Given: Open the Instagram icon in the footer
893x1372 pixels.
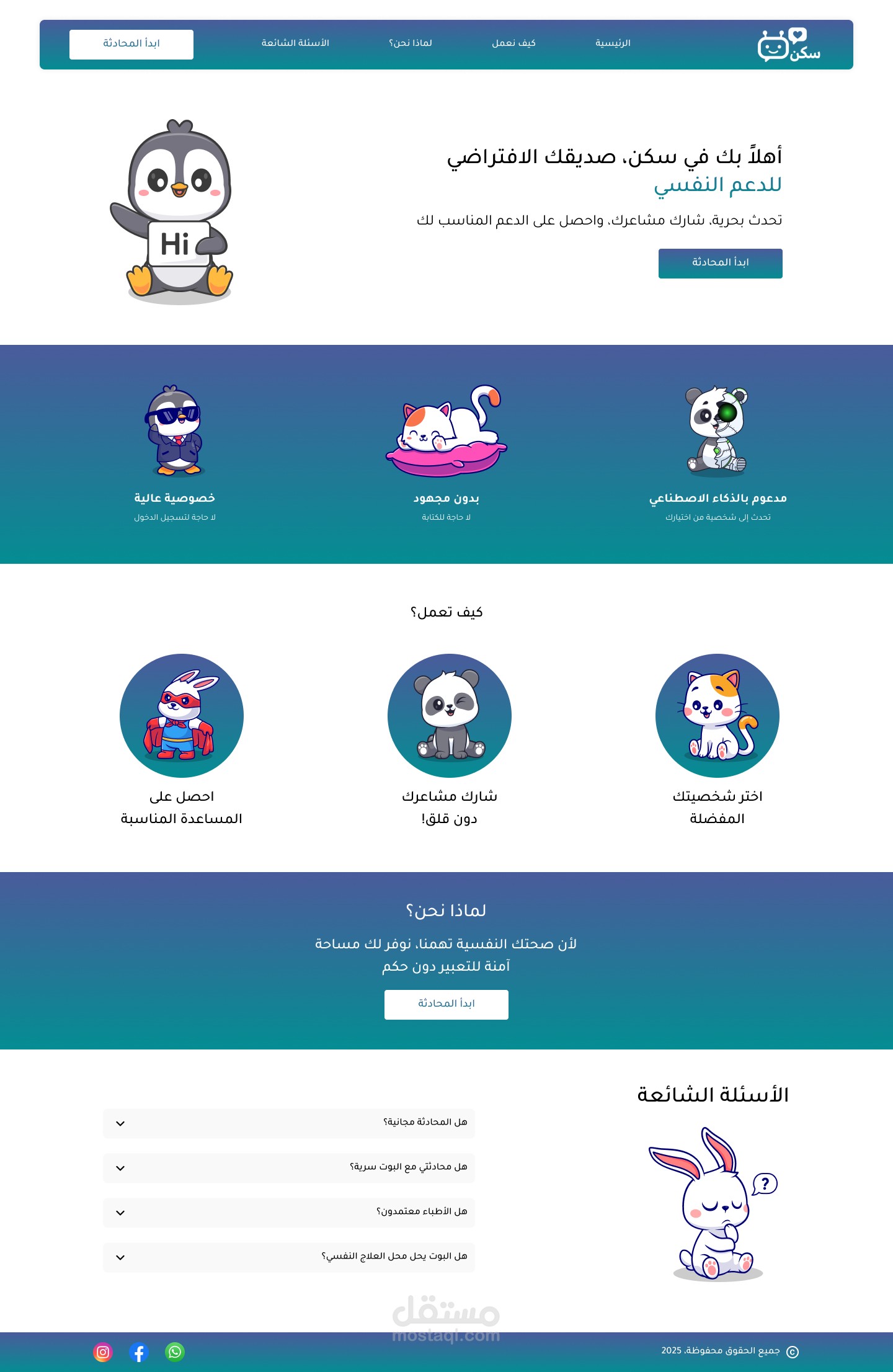Looking at the screenshot, I should click(103, 1352).
